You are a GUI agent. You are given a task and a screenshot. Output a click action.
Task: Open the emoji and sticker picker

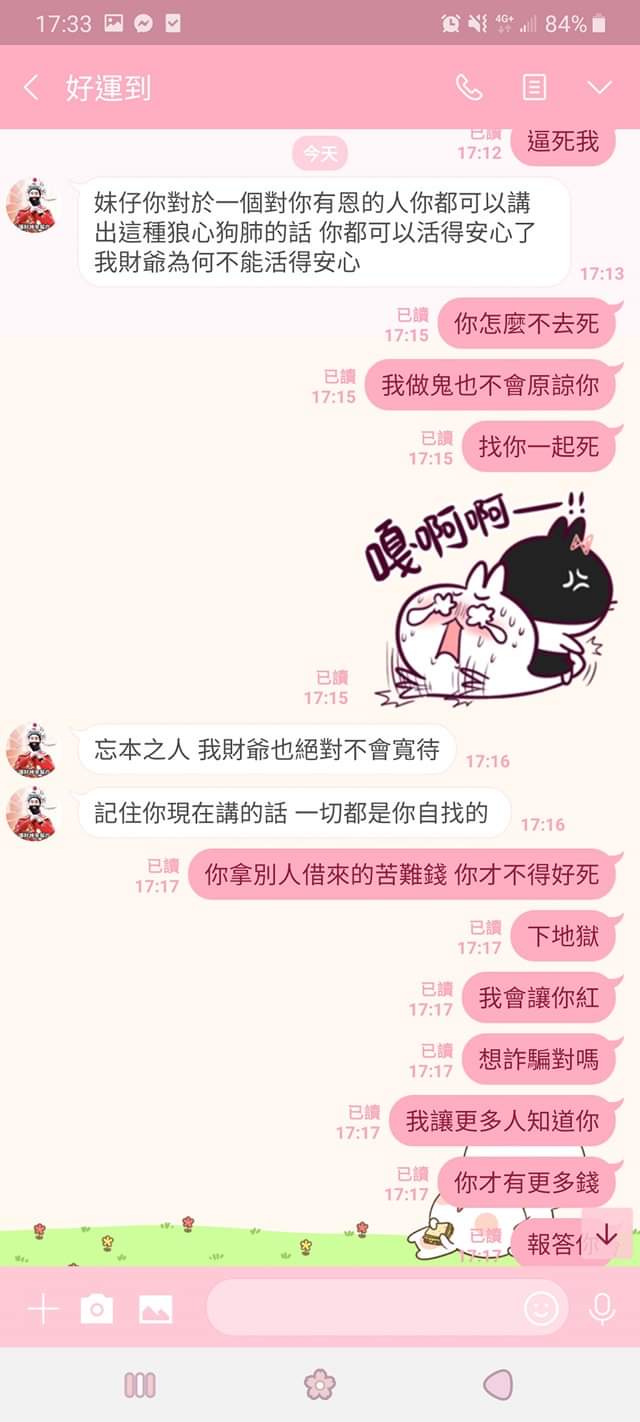point(541,1307)
